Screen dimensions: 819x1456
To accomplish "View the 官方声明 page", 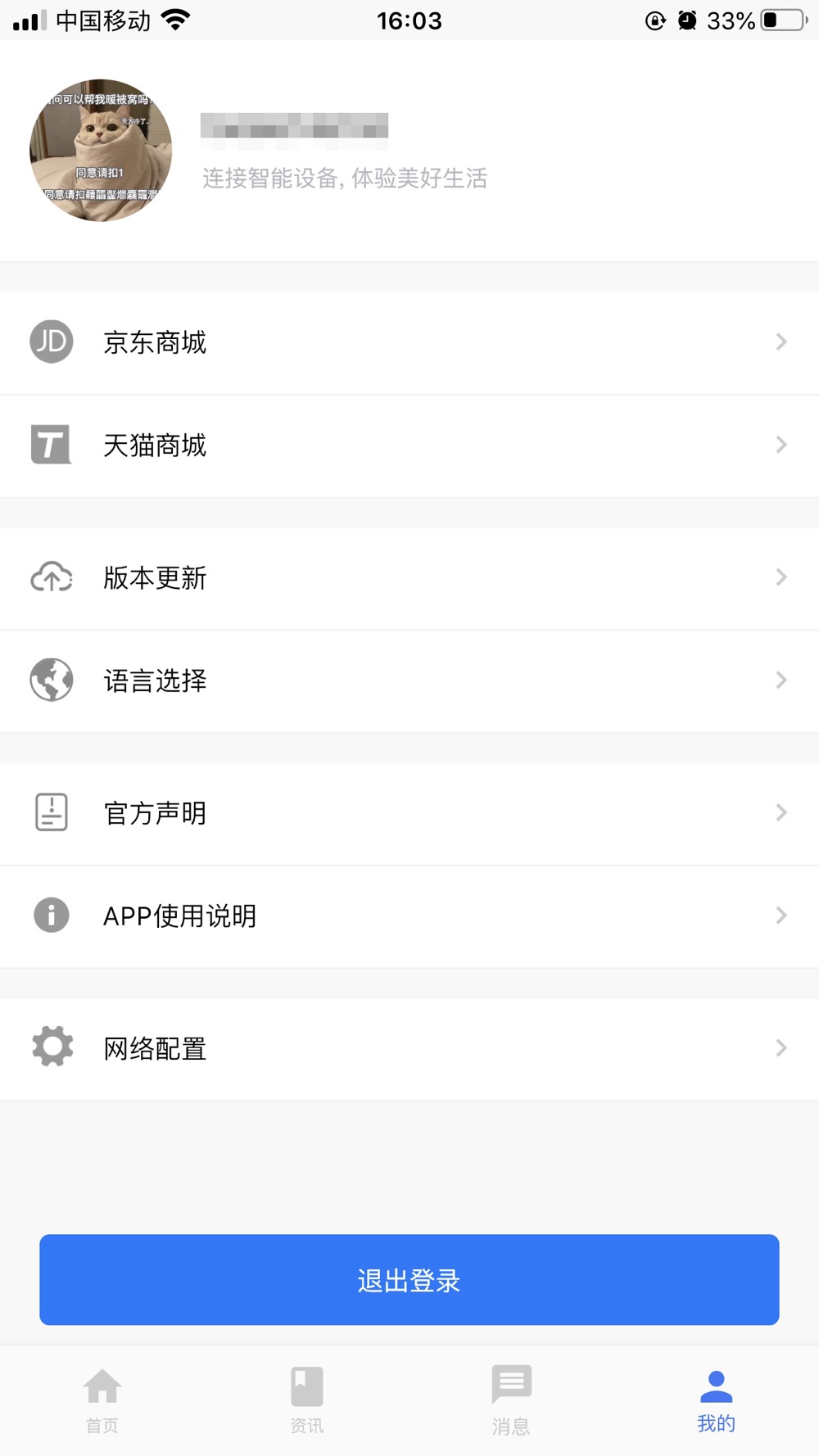I will (409, 813).
